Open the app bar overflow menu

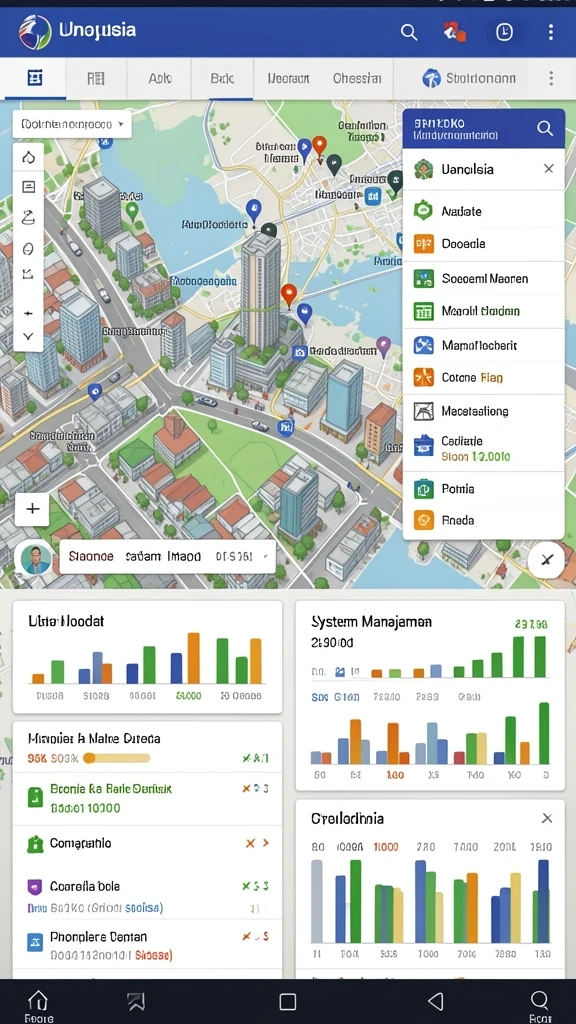point(551,32)
